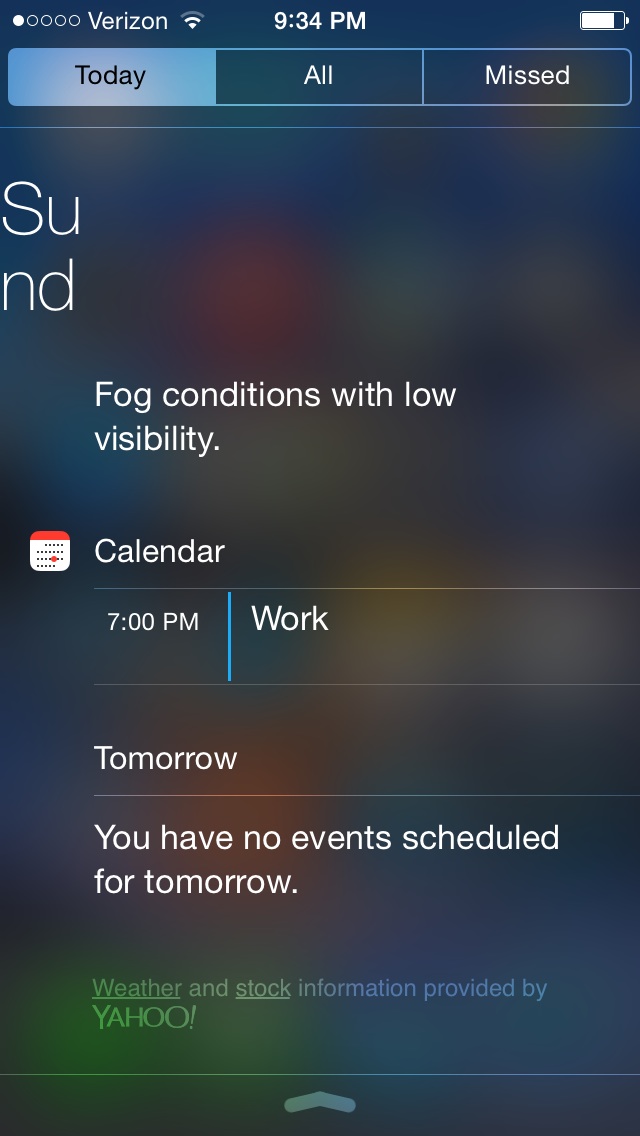The width and height of the screenshot is (640, 1136).
Task: Open the 7:00 PM Work event
Action: 367,636
